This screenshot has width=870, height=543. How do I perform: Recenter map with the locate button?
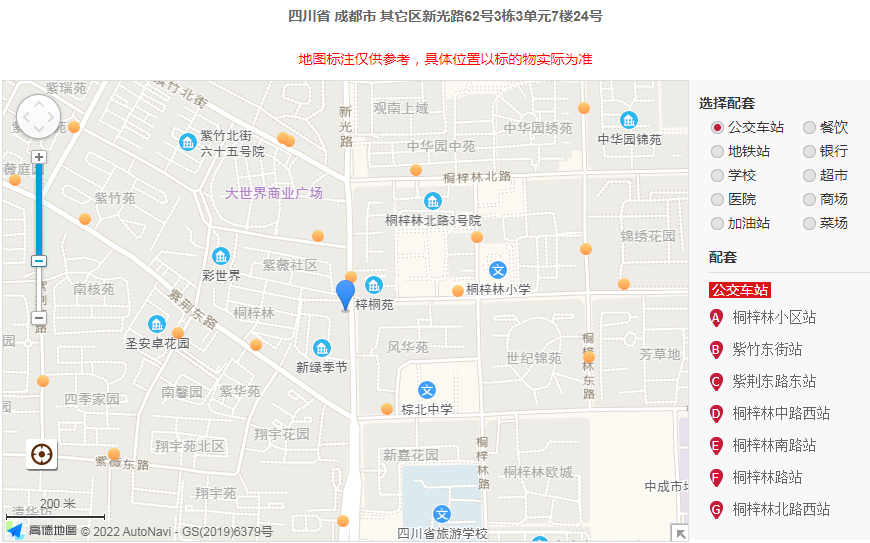(x=42, y=455)
